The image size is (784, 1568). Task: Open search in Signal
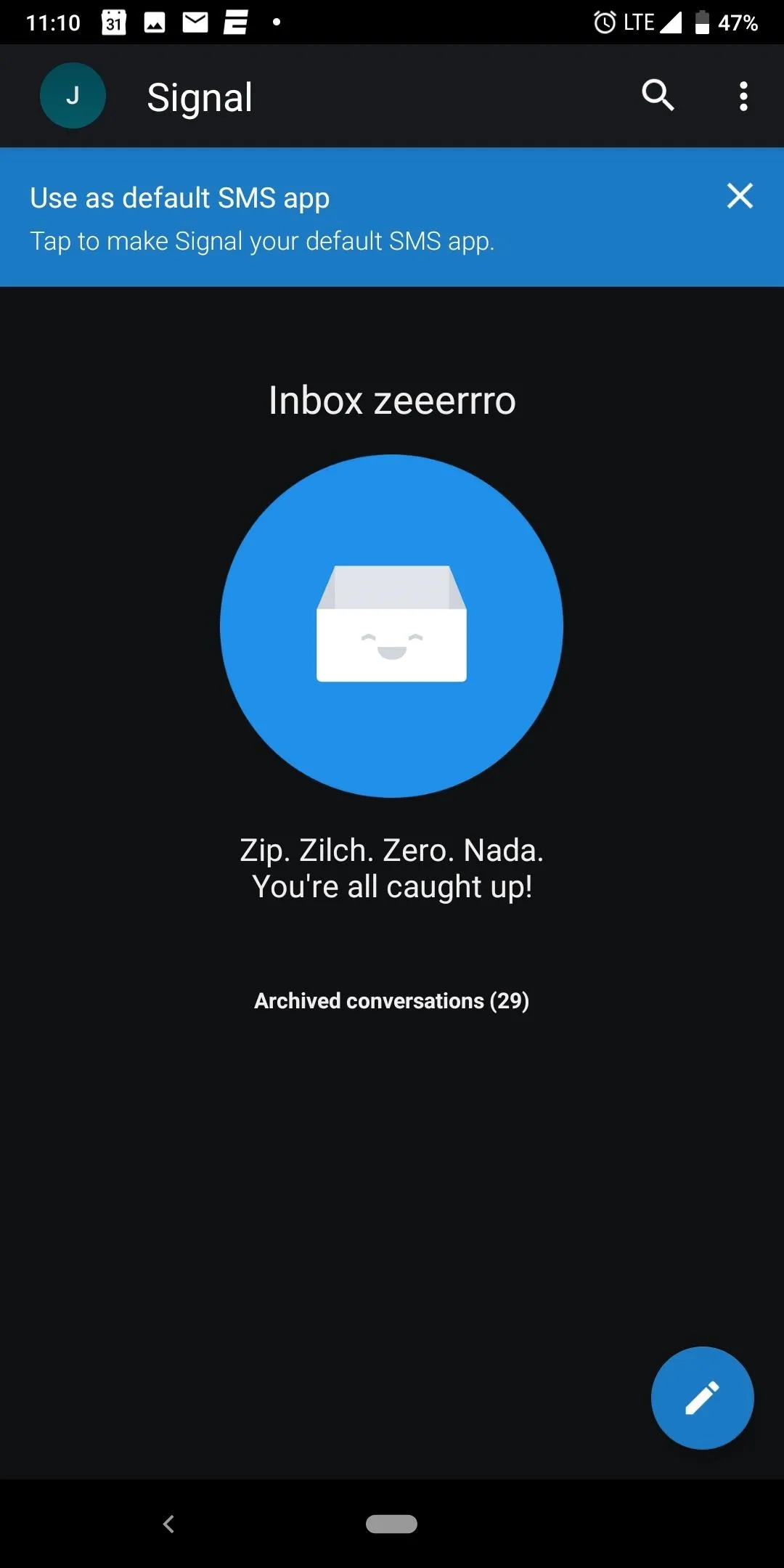(x=658, y=95)
